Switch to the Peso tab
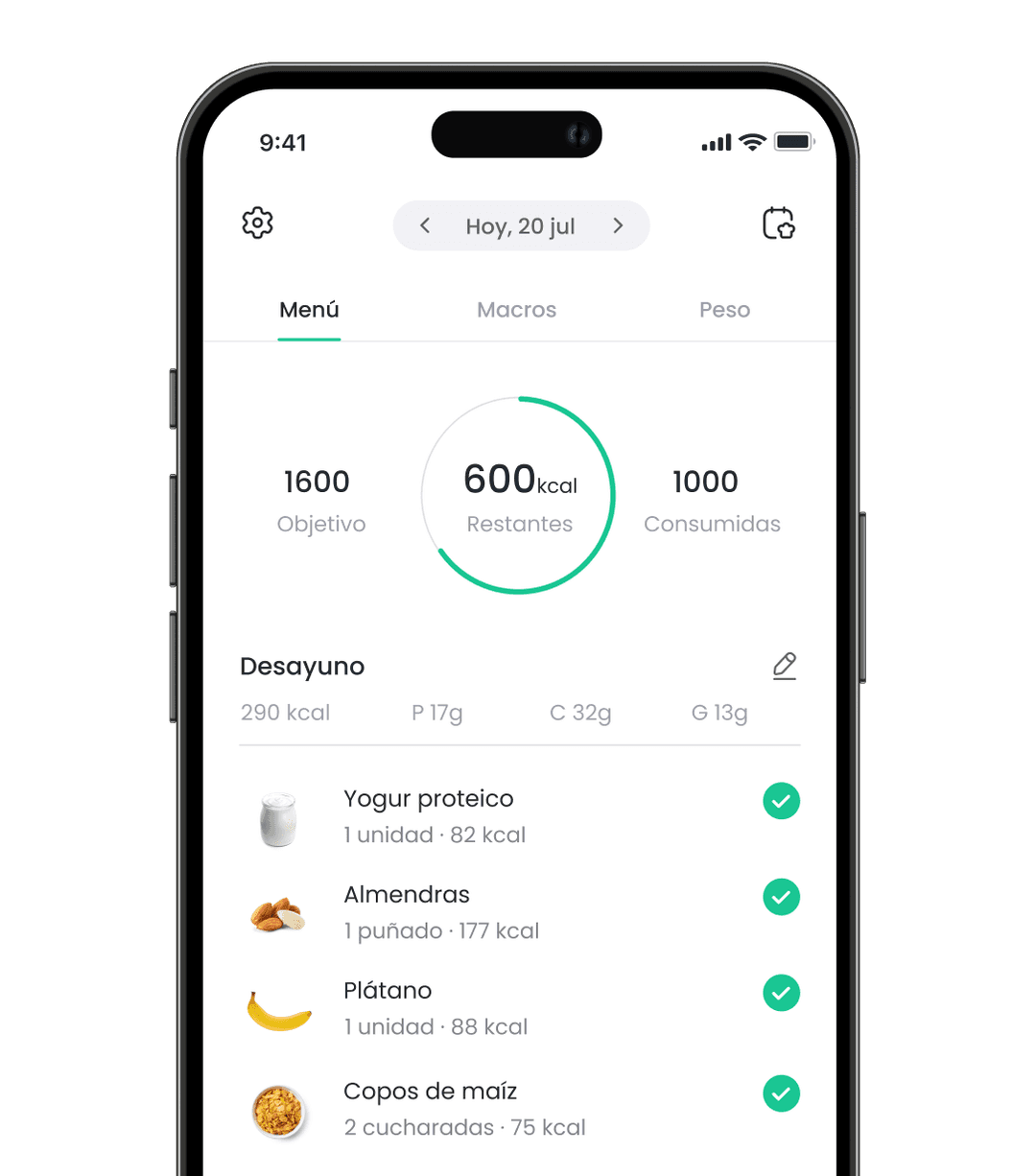Screen dimensions: 1036x1176 [724, 310]
